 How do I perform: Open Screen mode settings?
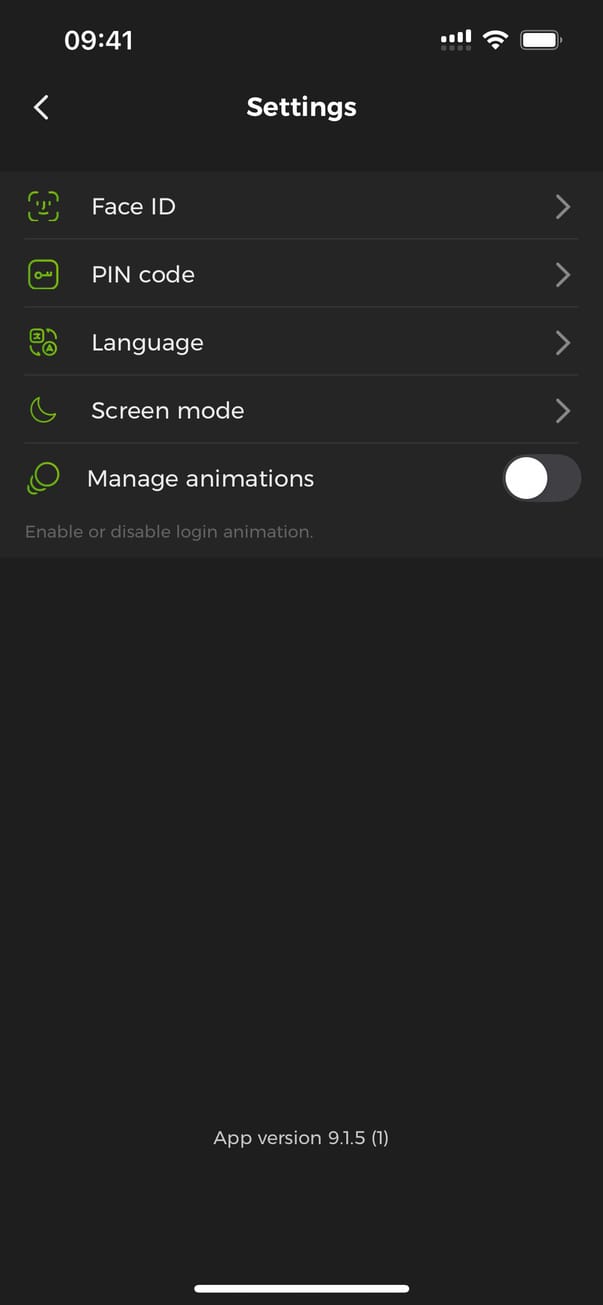coord(300,411)
